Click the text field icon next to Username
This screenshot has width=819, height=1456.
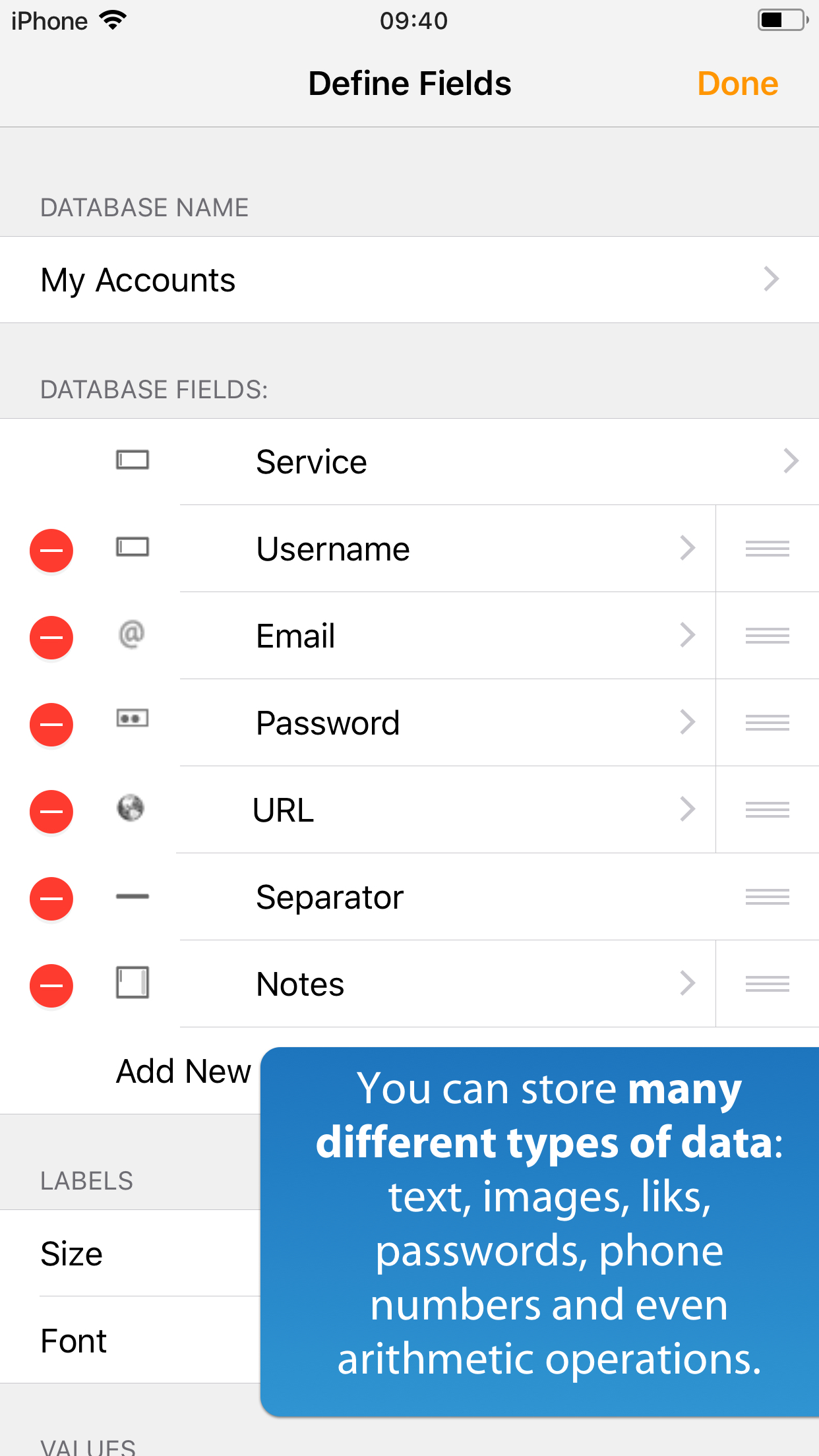click(x=132, y=548)
